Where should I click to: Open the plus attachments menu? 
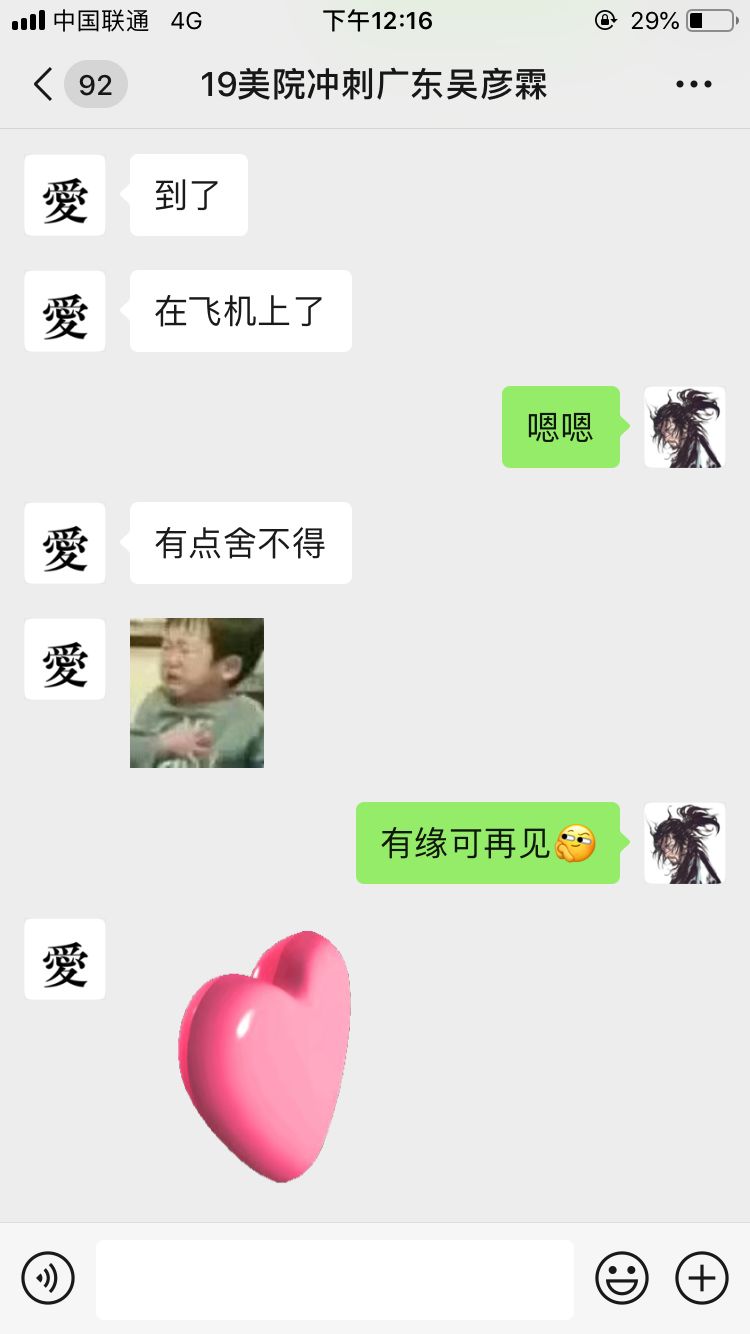702,1278
